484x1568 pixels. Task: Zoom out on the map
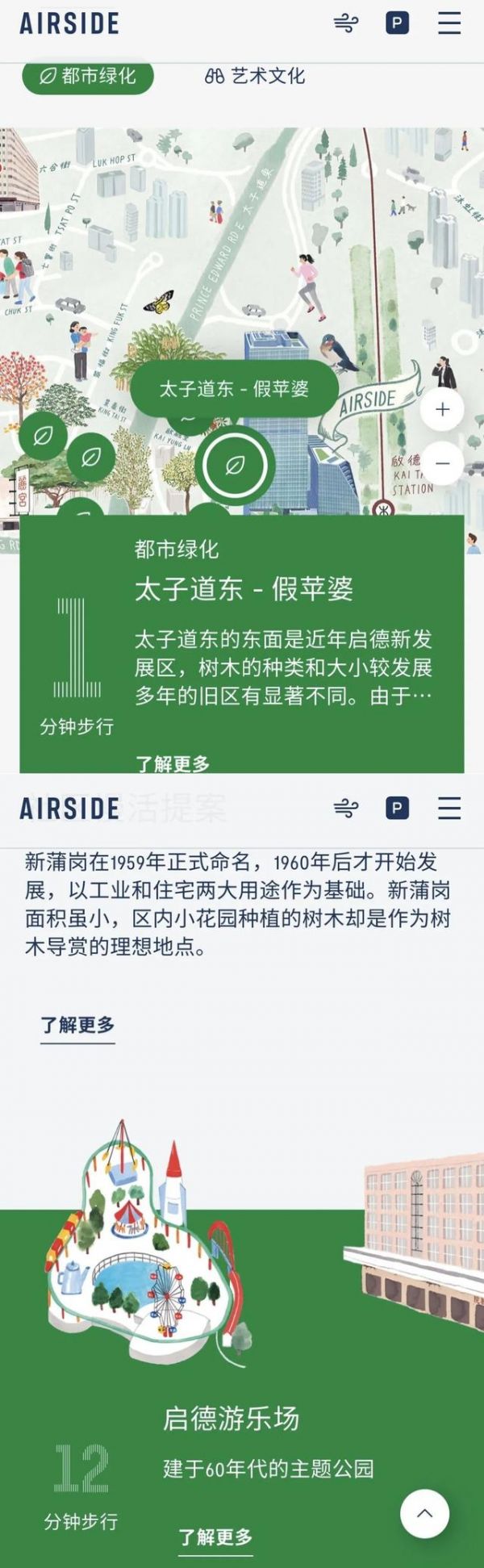coord(442,463)
